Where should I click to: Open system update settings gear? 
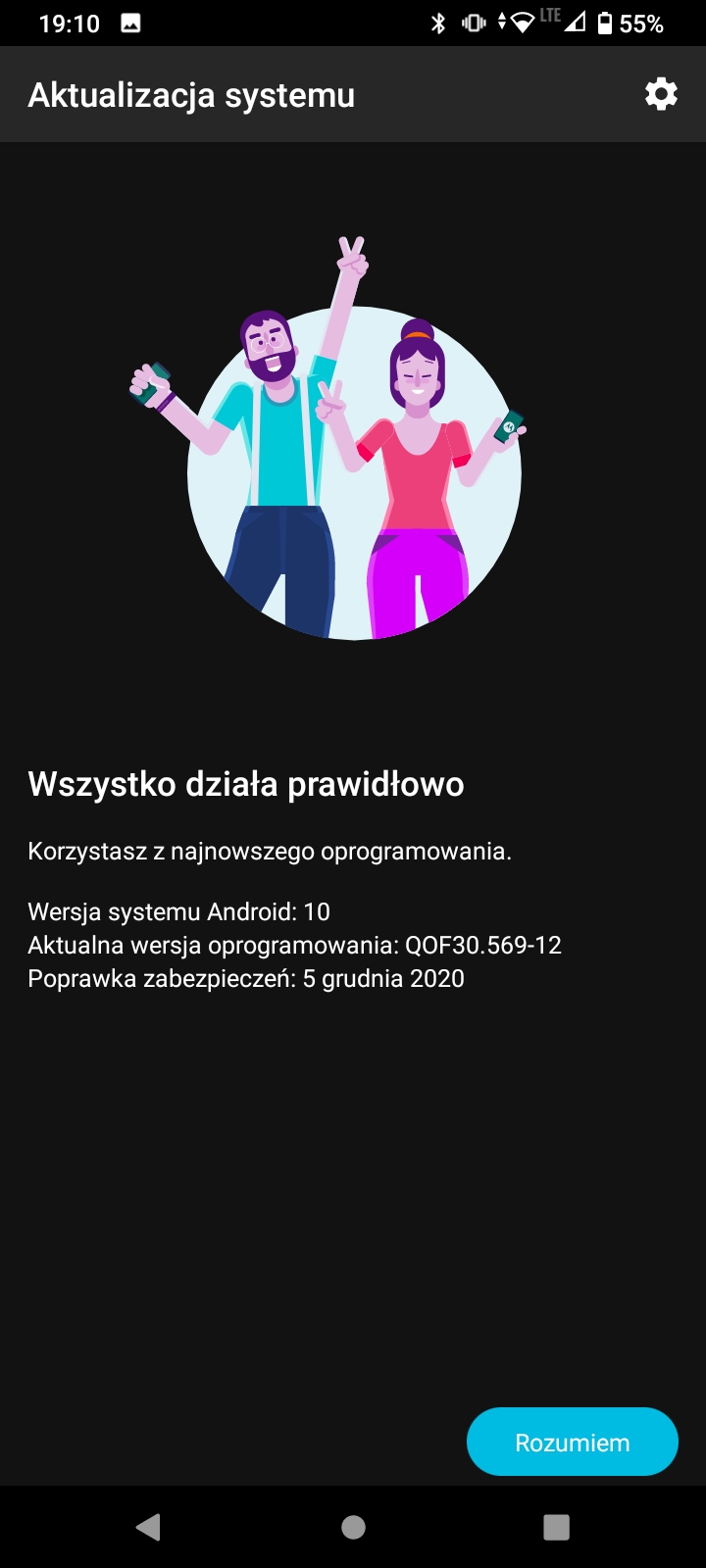click(x=661, y=94)
